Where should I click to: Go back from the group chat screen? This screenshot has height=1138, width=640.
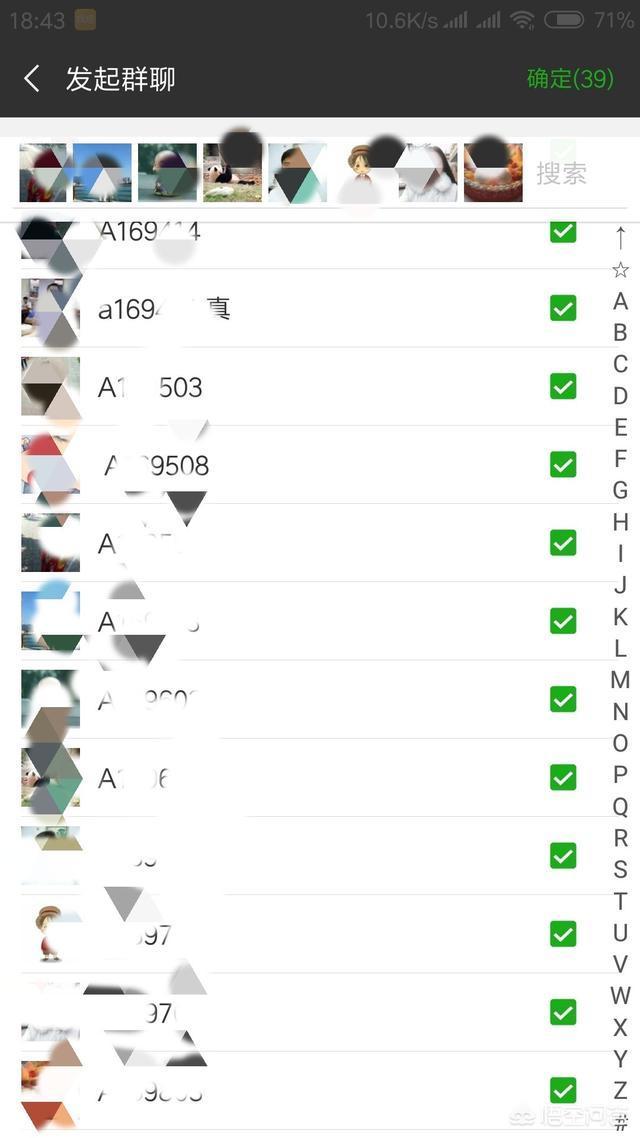click(32, 79)
